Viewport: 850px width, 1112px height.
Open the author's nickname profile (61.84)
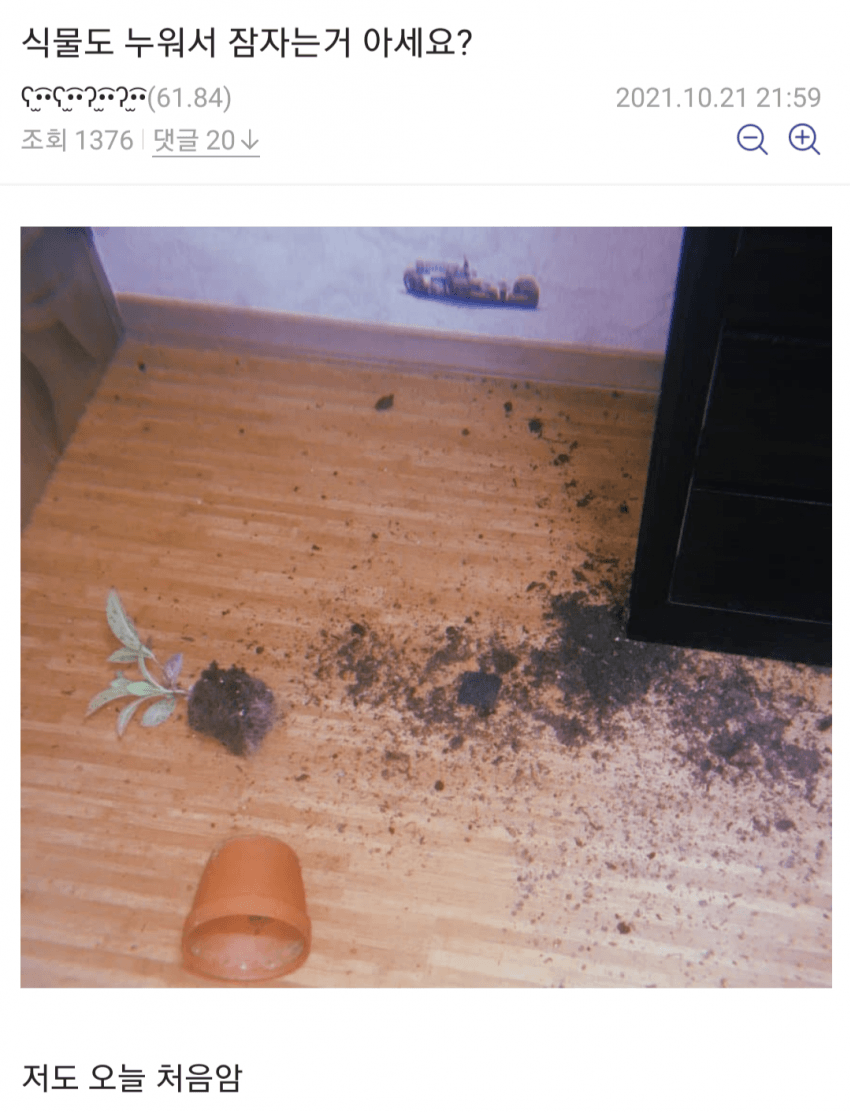(x=126, y=98)
